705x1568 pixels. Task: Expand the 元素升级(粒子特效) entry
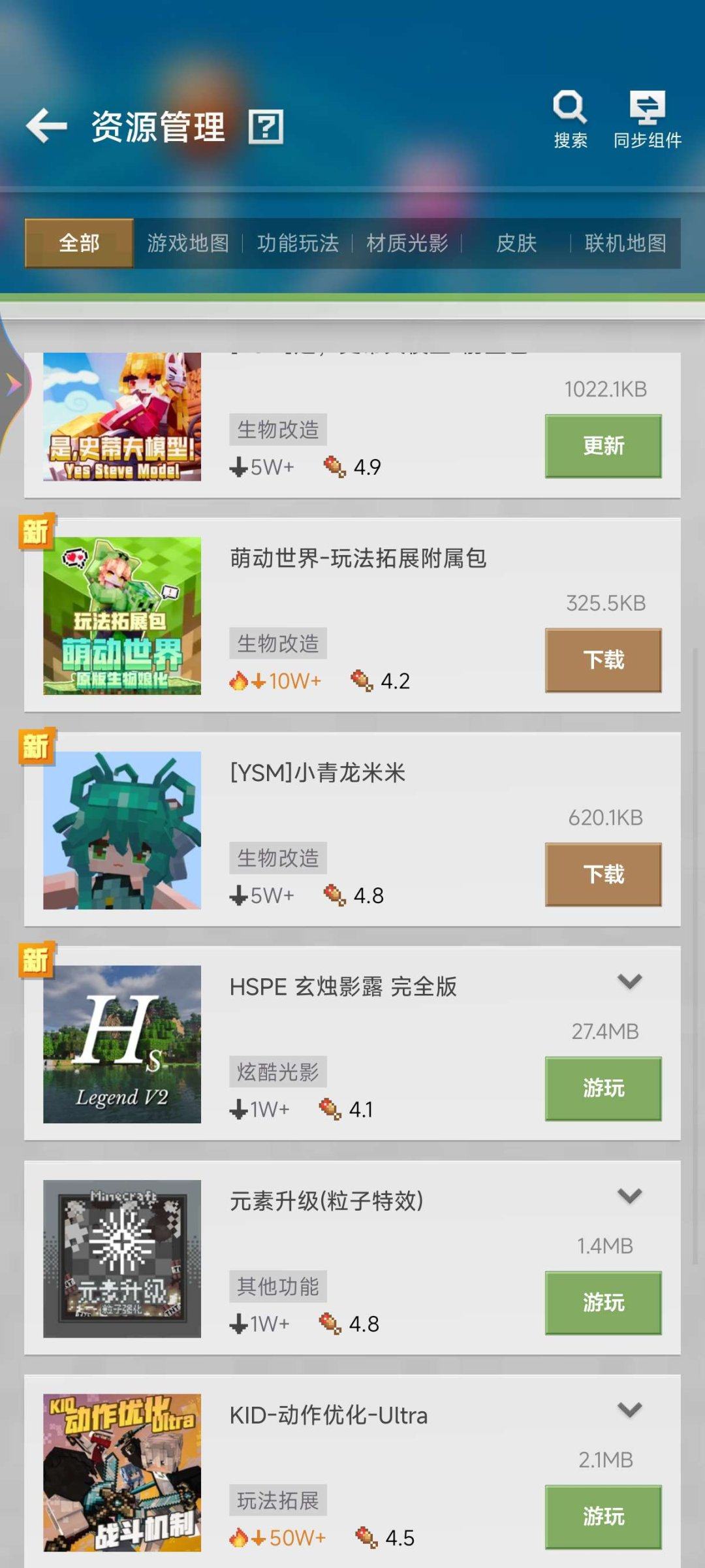pos(629,1196)
